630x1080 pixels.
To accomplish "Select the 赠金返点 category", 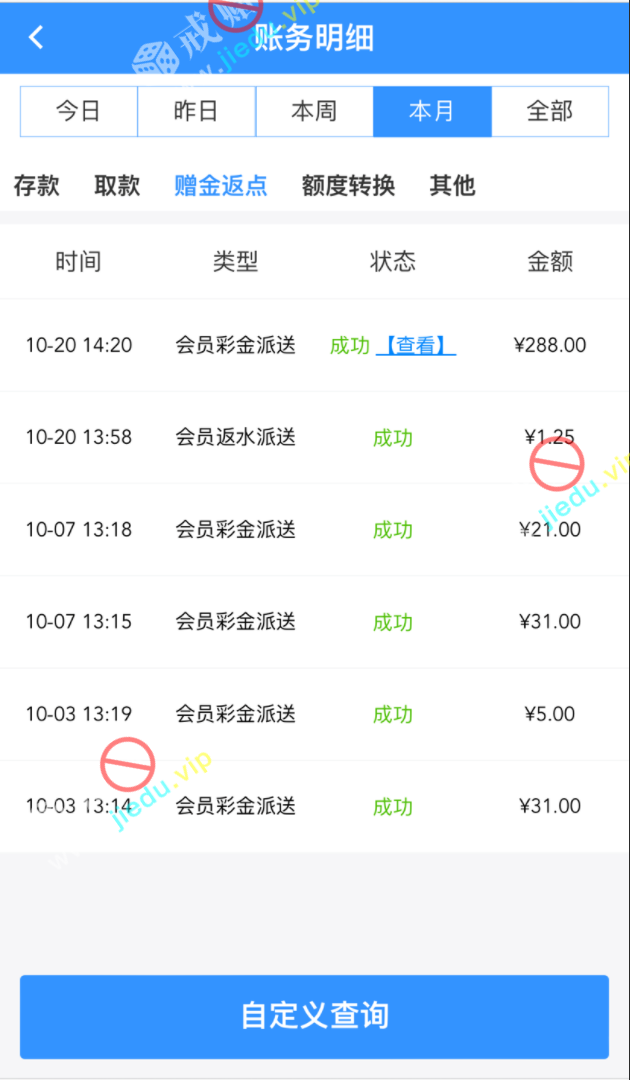I will click(221, 185).
